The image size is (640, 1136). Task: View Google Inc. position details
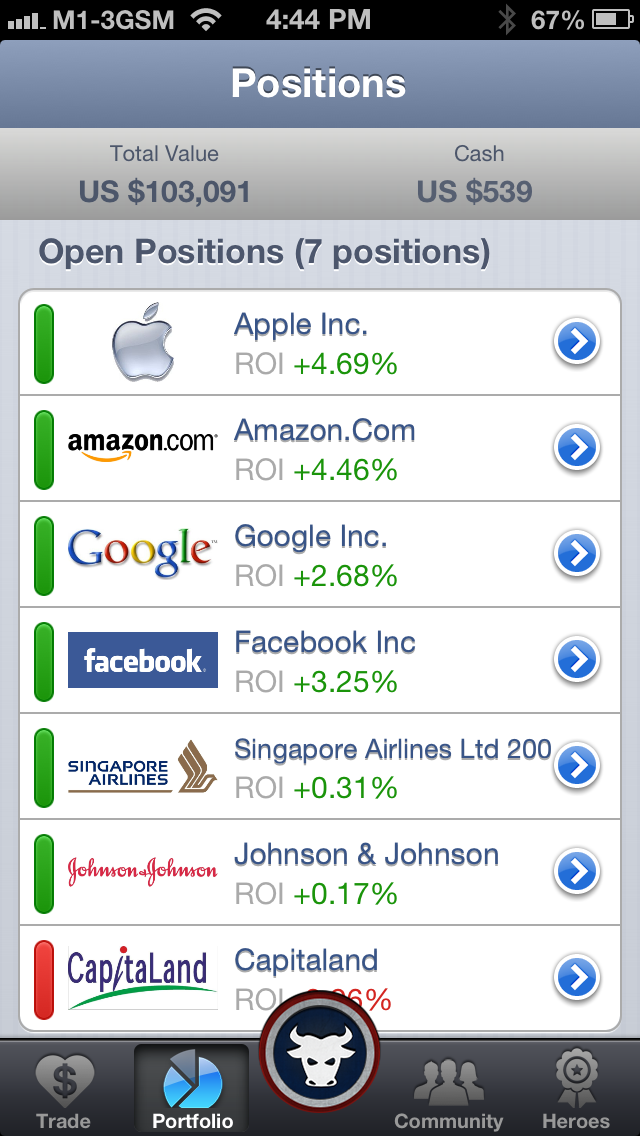pyautogui.click(x=320, y=554)
